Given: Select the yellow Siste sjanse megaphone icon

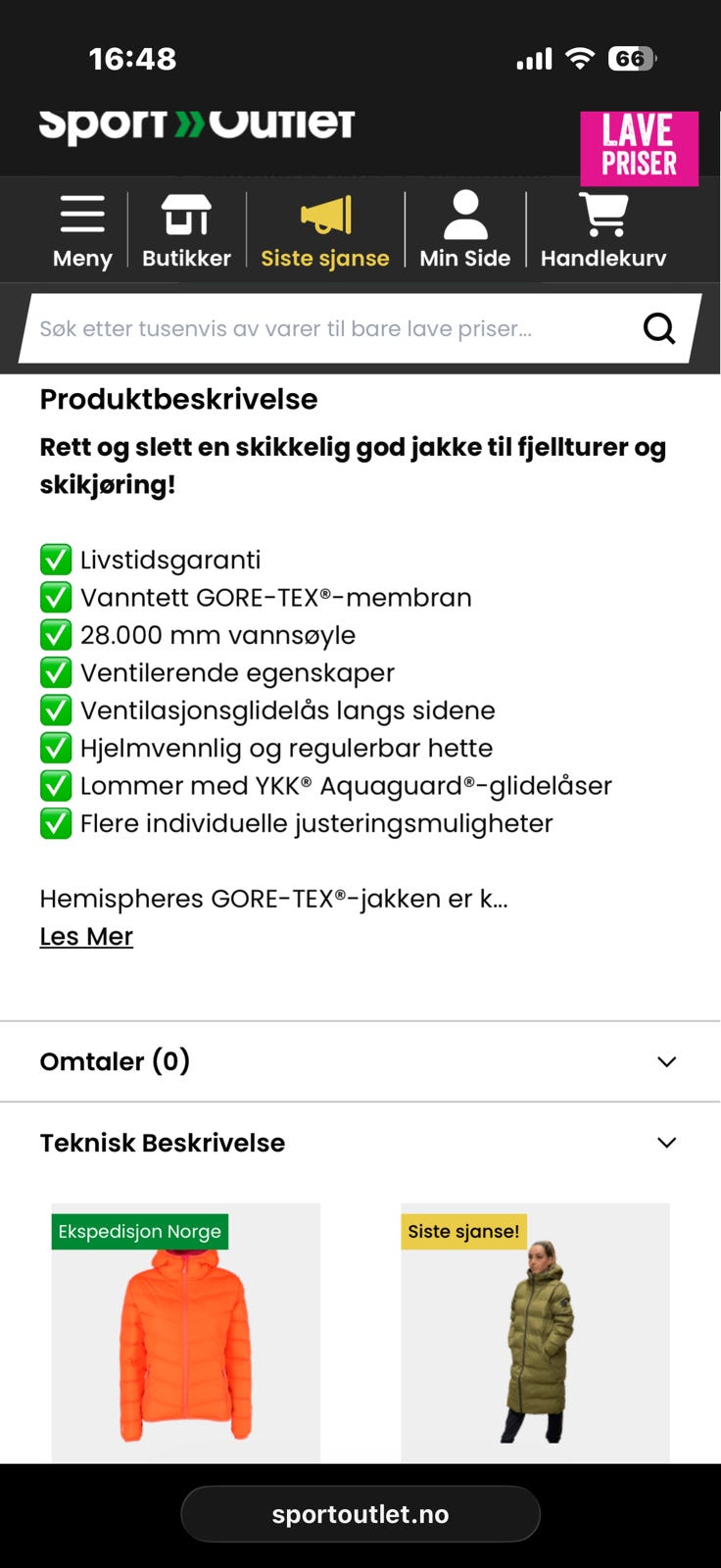Looking at the screenshot, I should 323,214.
